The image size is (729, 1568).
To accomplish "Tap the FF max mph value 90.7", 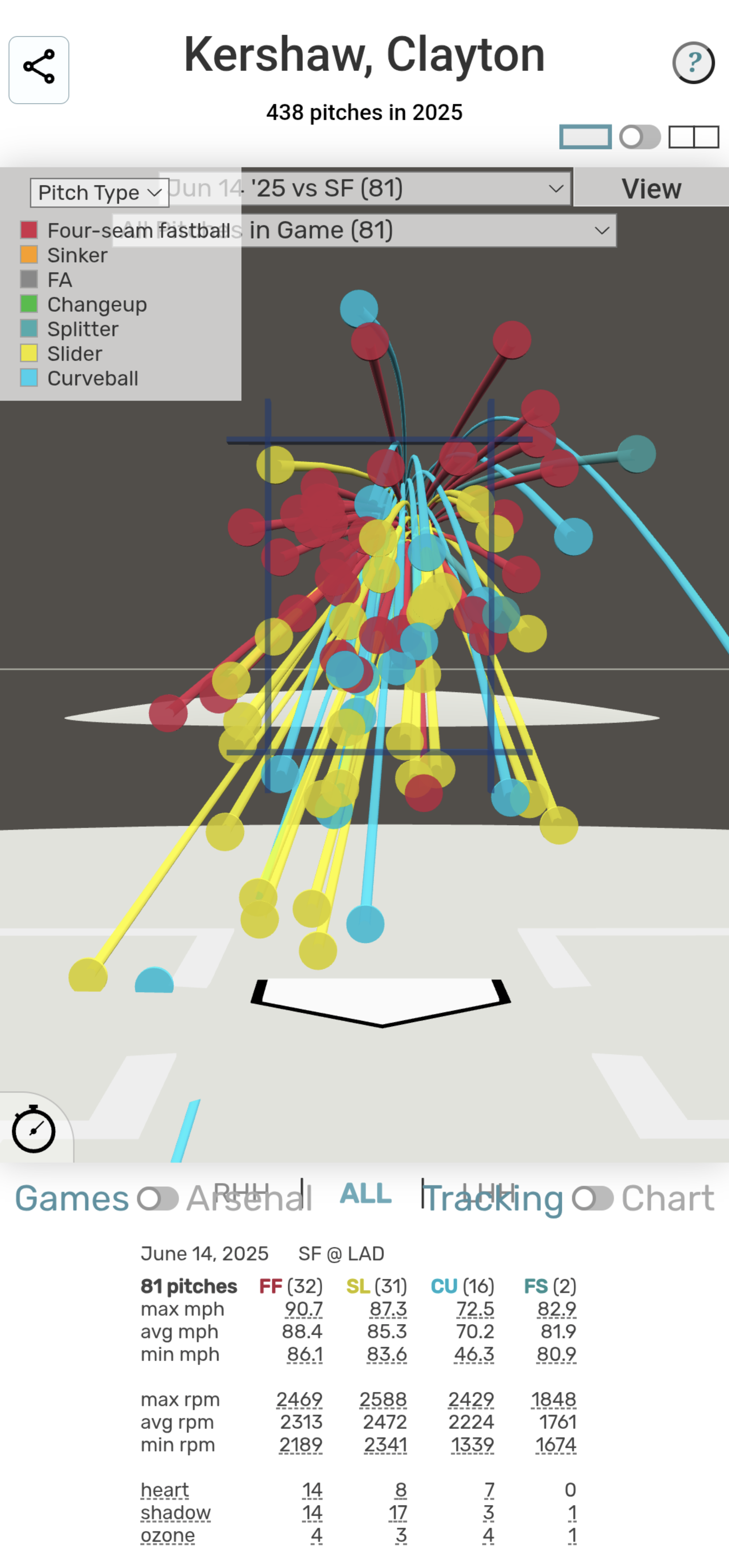I will [303, 1308].
